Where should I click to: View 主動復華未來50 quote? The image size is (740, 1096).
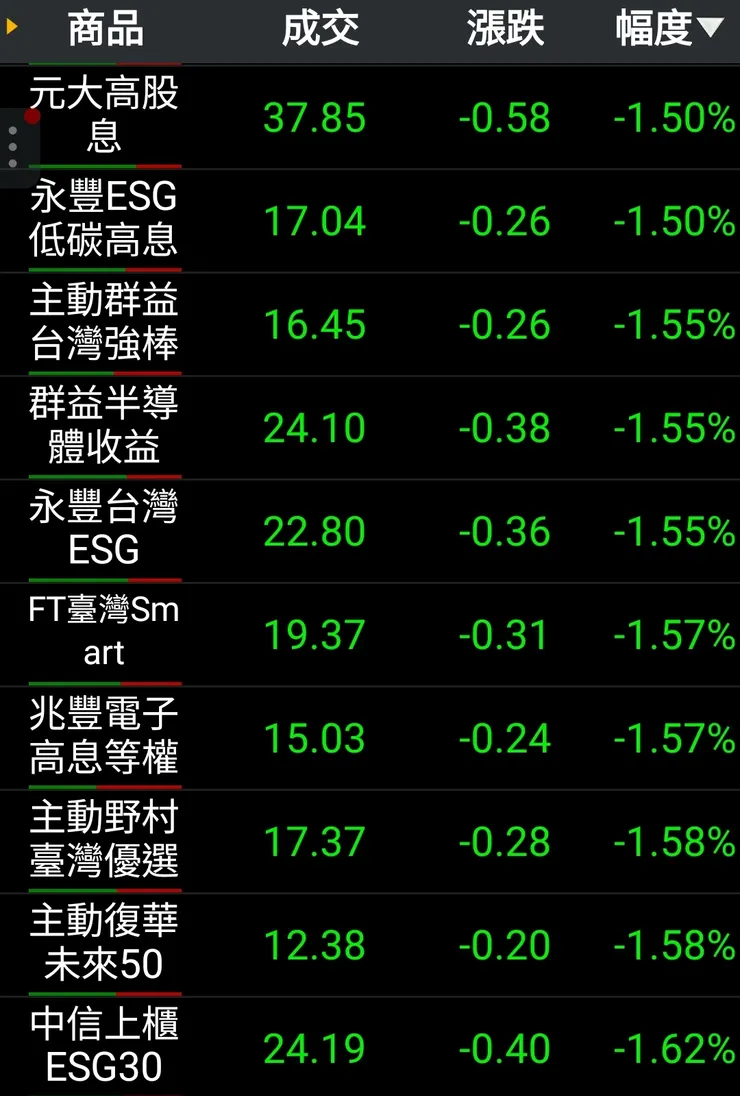coord(104,944)
